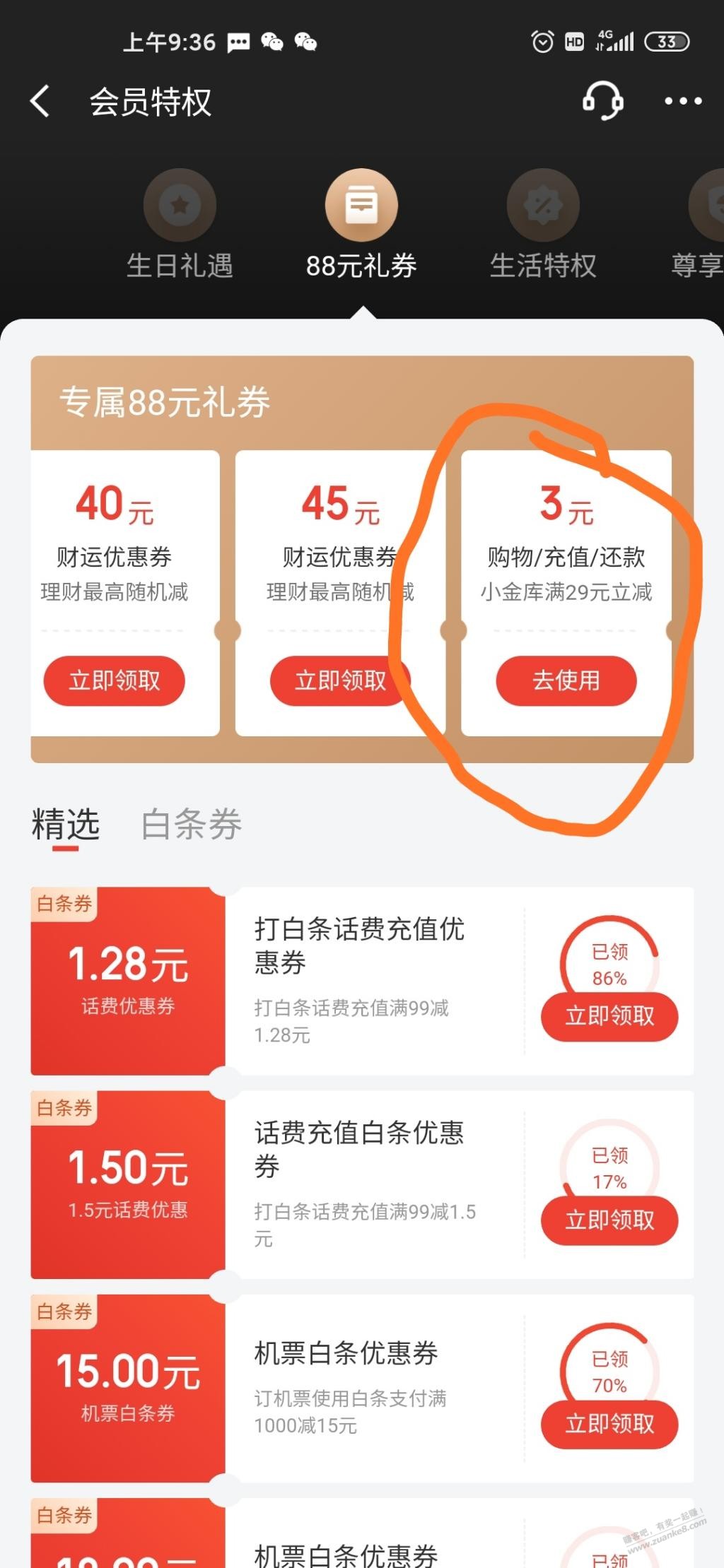Image resolution: width=724 pixels, height=1568 pixels.
Task: Open the three-dot overflow menu
Action: (682, 101)
